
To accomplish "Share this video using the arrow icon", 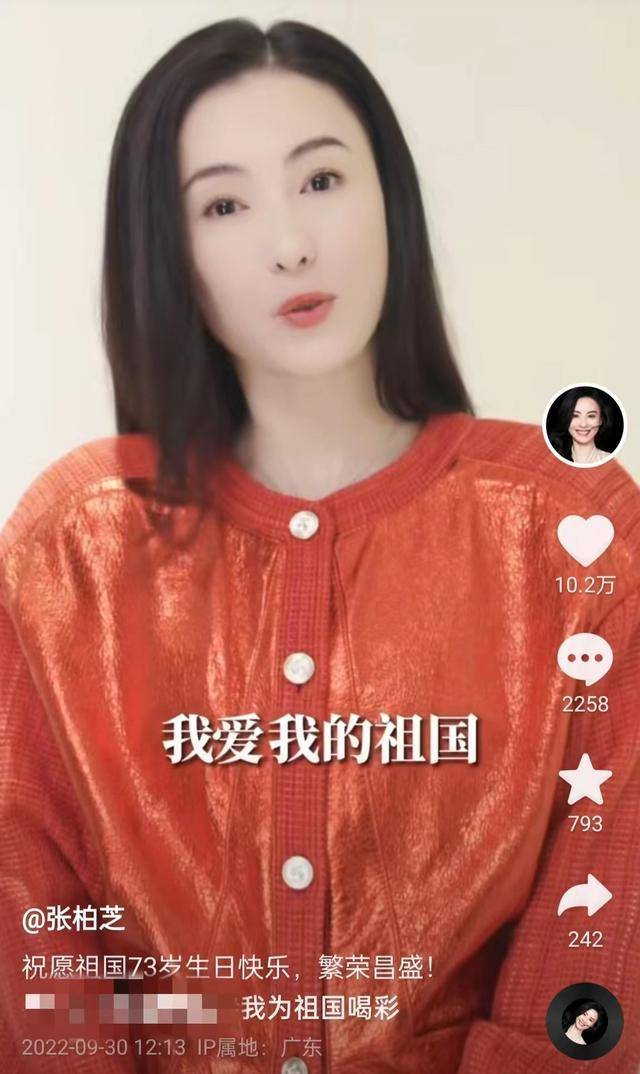I will pos(585,896).
